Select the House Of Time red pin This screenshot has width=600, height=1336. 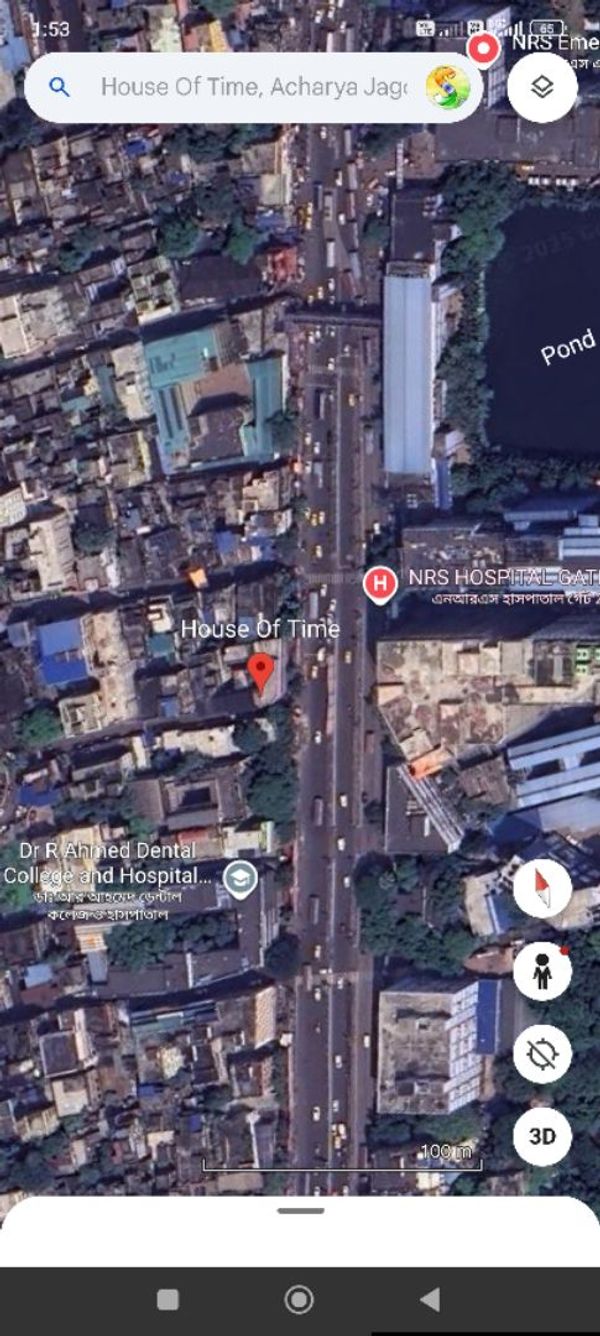pos(261,671)
